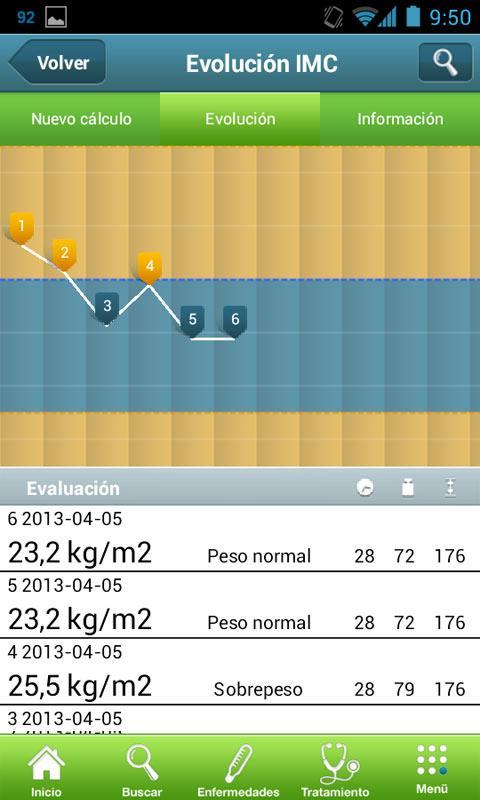Select chart marker 3
This screenshot has width=480, height=800.
107,308
